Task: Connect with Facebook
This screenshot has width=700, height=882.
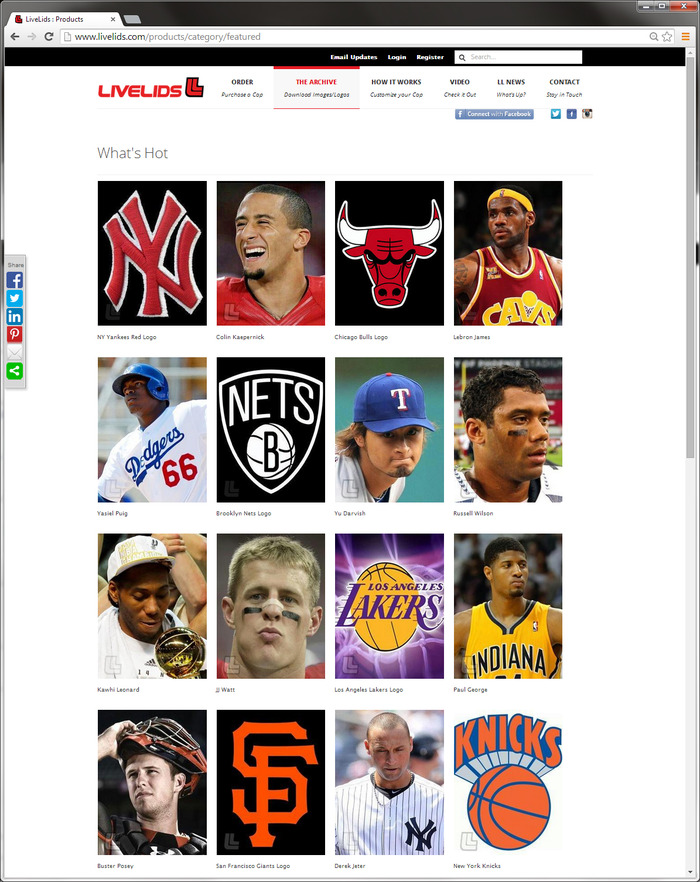Action: (x=494, y=114)
